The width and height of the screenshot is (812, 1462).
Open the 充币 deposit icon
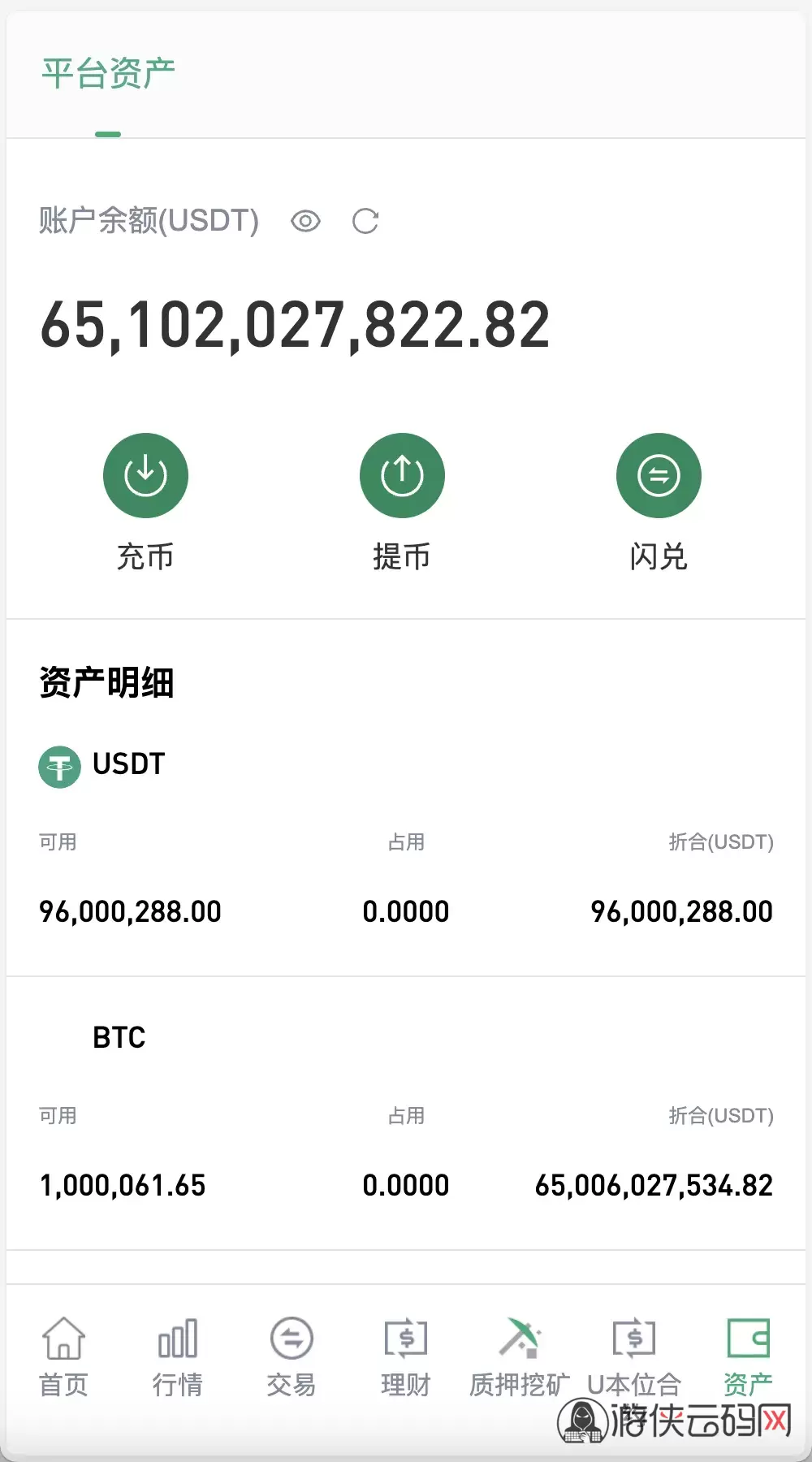click(145, 475)
